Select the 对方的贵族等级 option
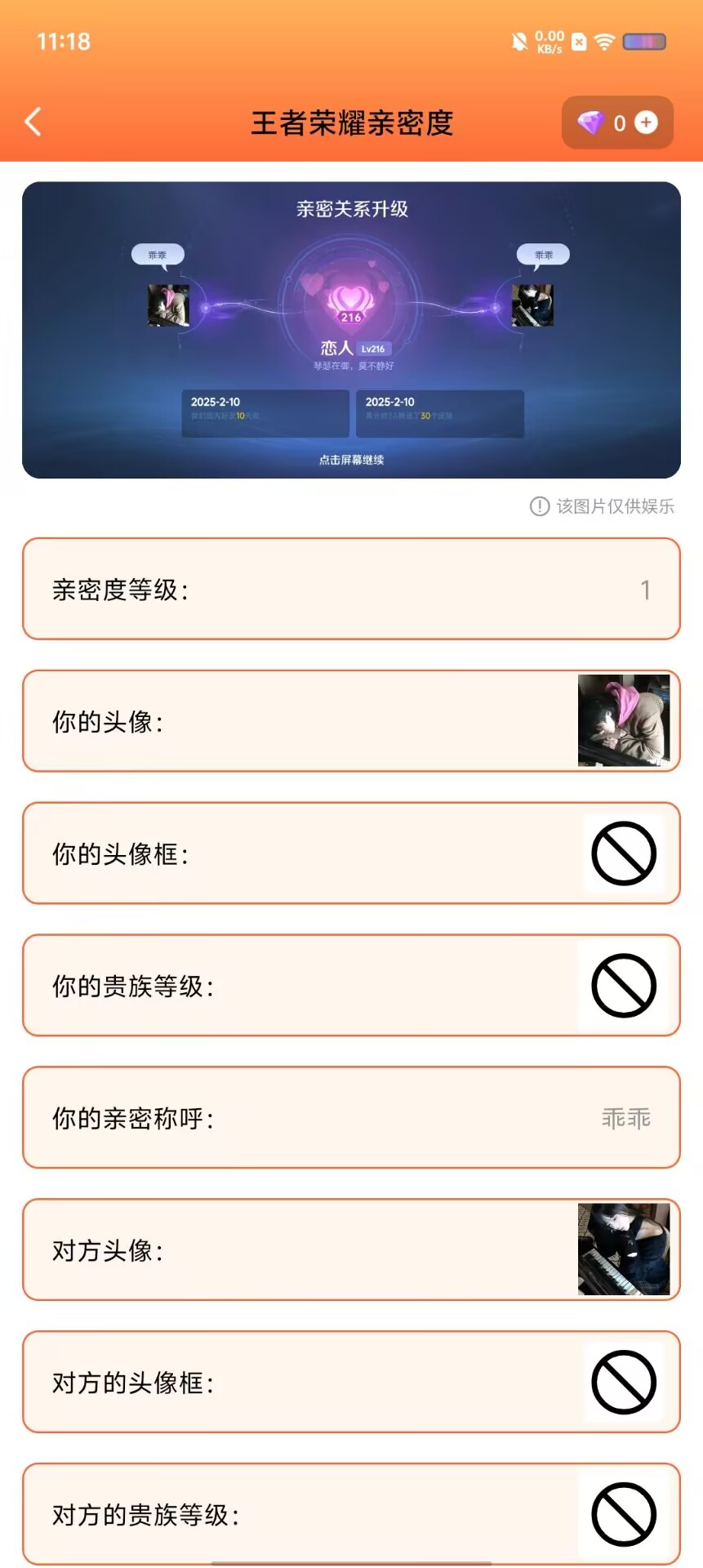This screenshot has width=703, height=1568. [x=624, y=1514]
